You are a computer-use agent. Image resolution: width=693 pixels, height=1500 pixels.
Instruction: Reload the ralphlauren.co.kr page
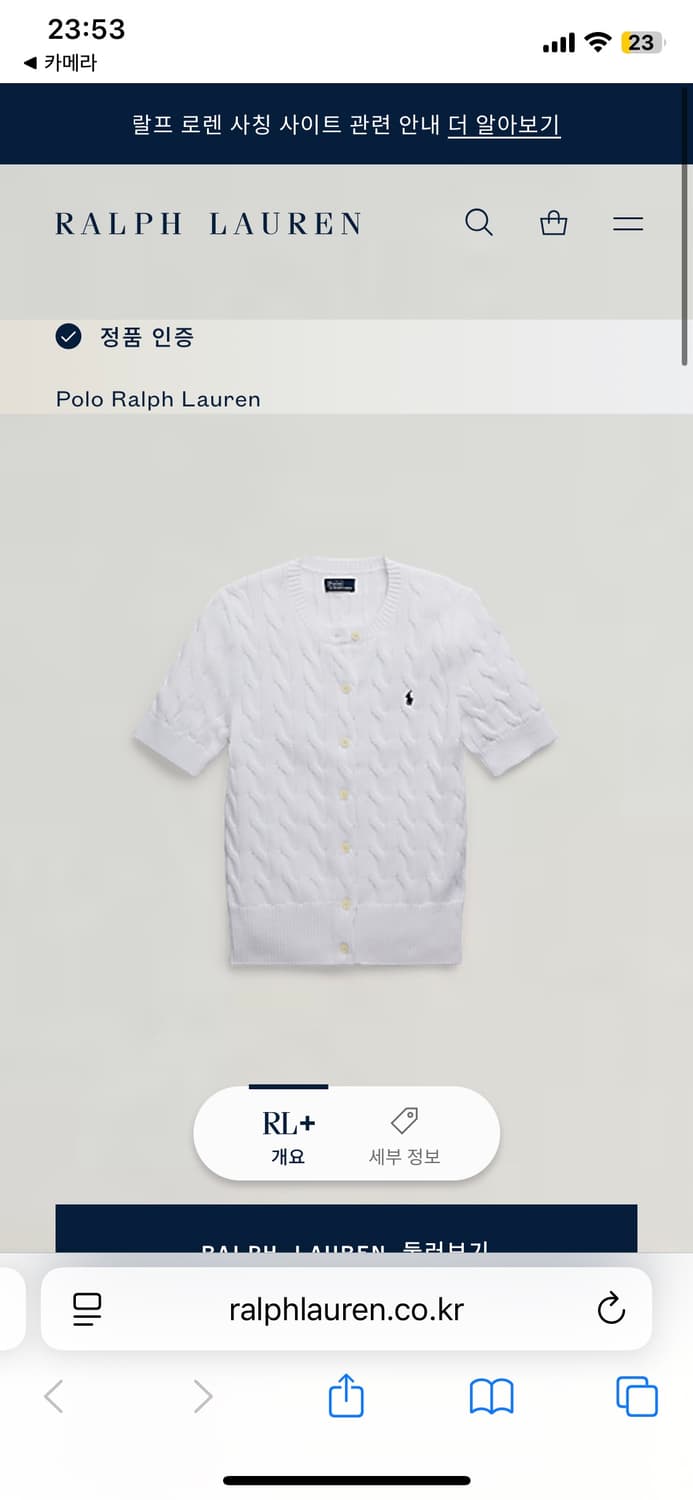(610, 1309)
